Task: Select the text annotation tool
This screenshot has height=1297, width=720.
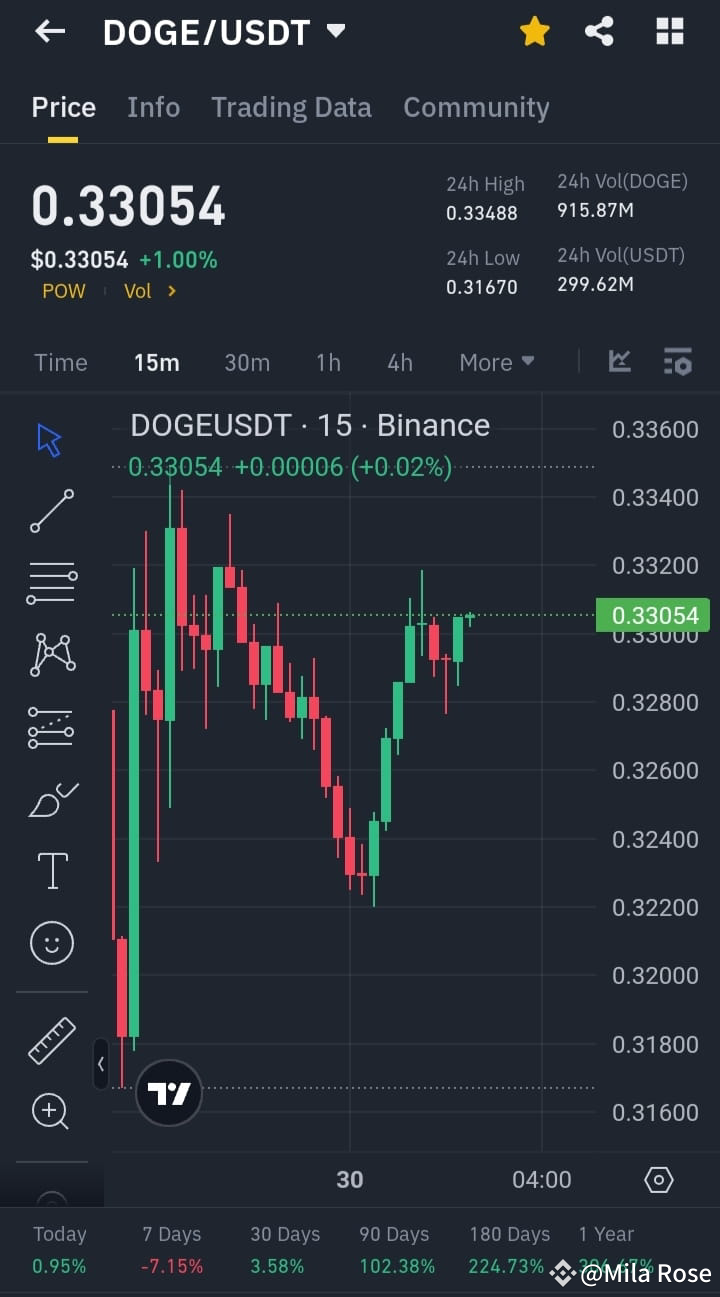Action: click(x=51, y=870)
